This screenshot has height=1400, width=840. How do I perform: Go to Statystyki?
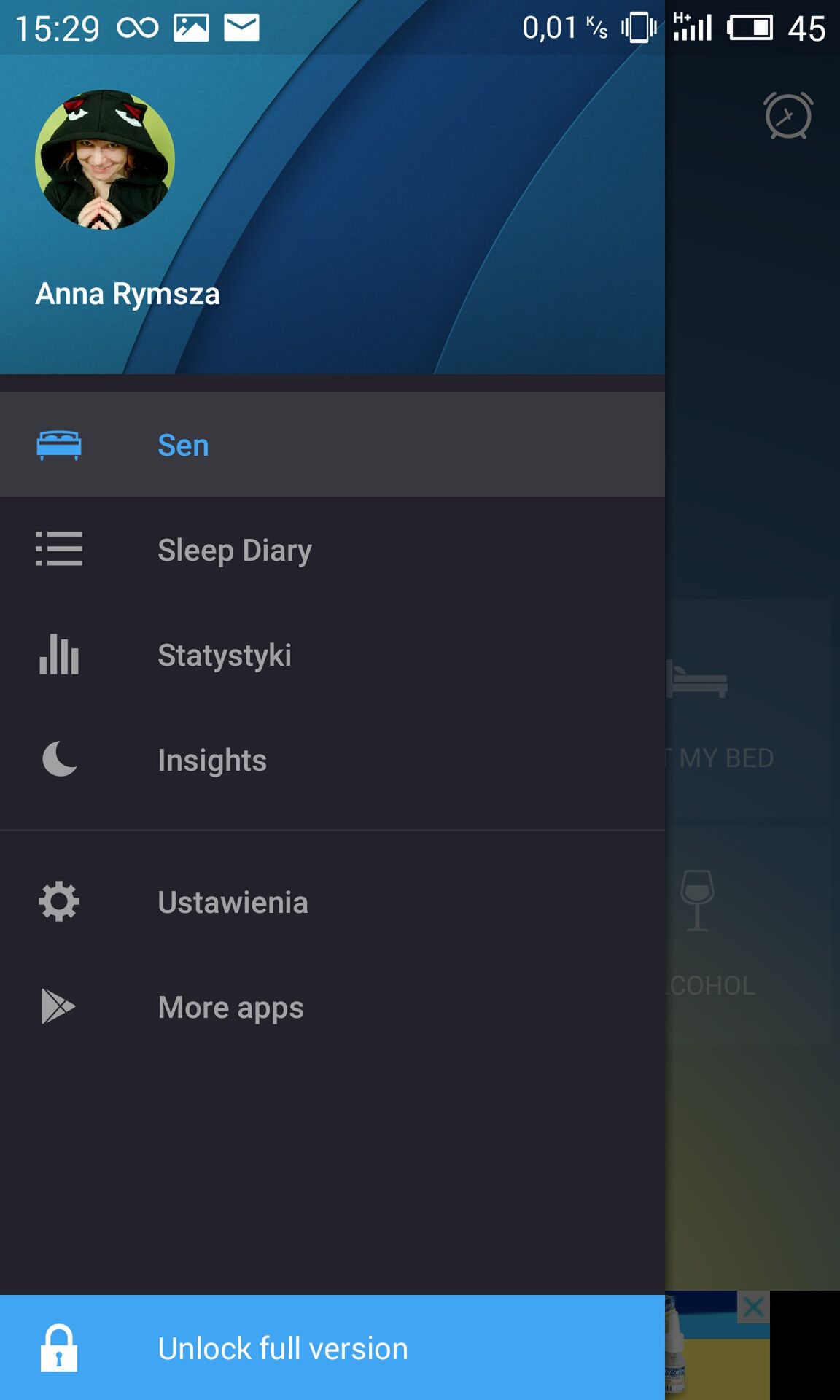[x=332, y=655]
